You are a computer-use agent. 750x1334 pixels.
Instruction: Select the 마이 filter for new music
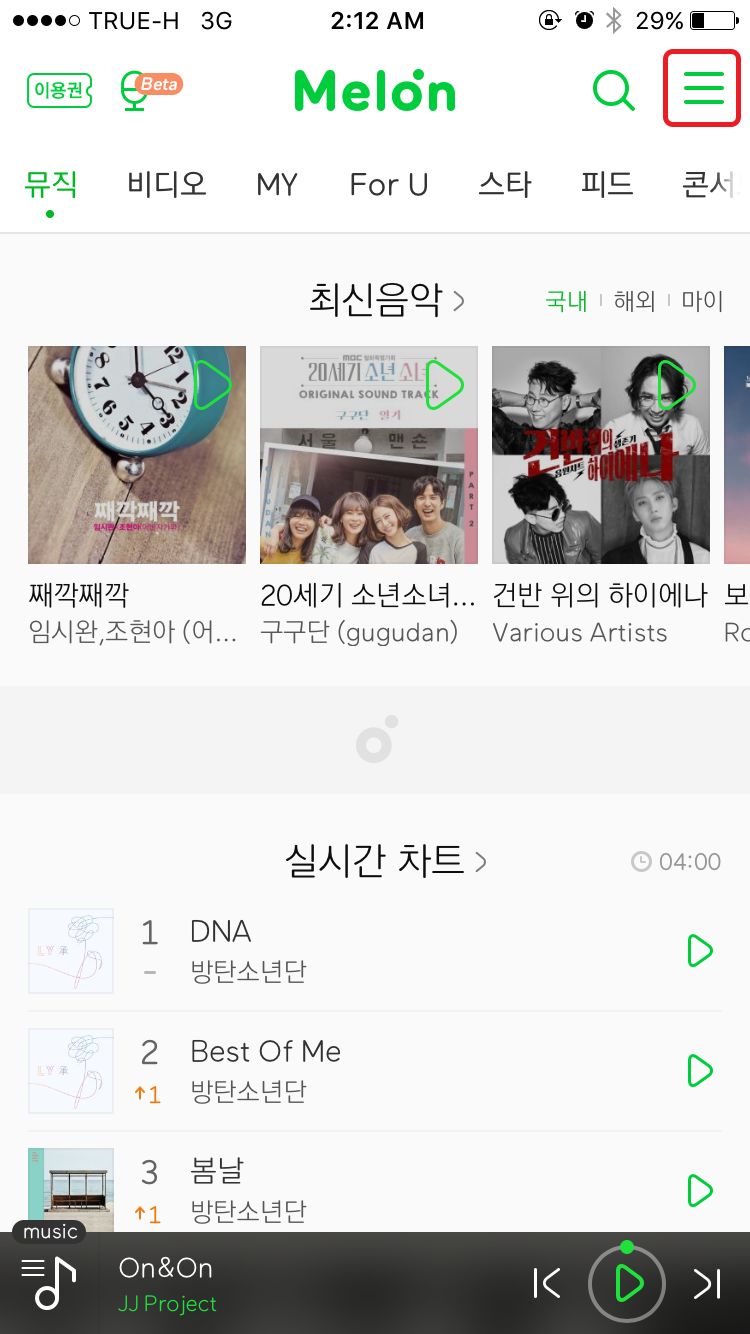[x=702, y=301]
